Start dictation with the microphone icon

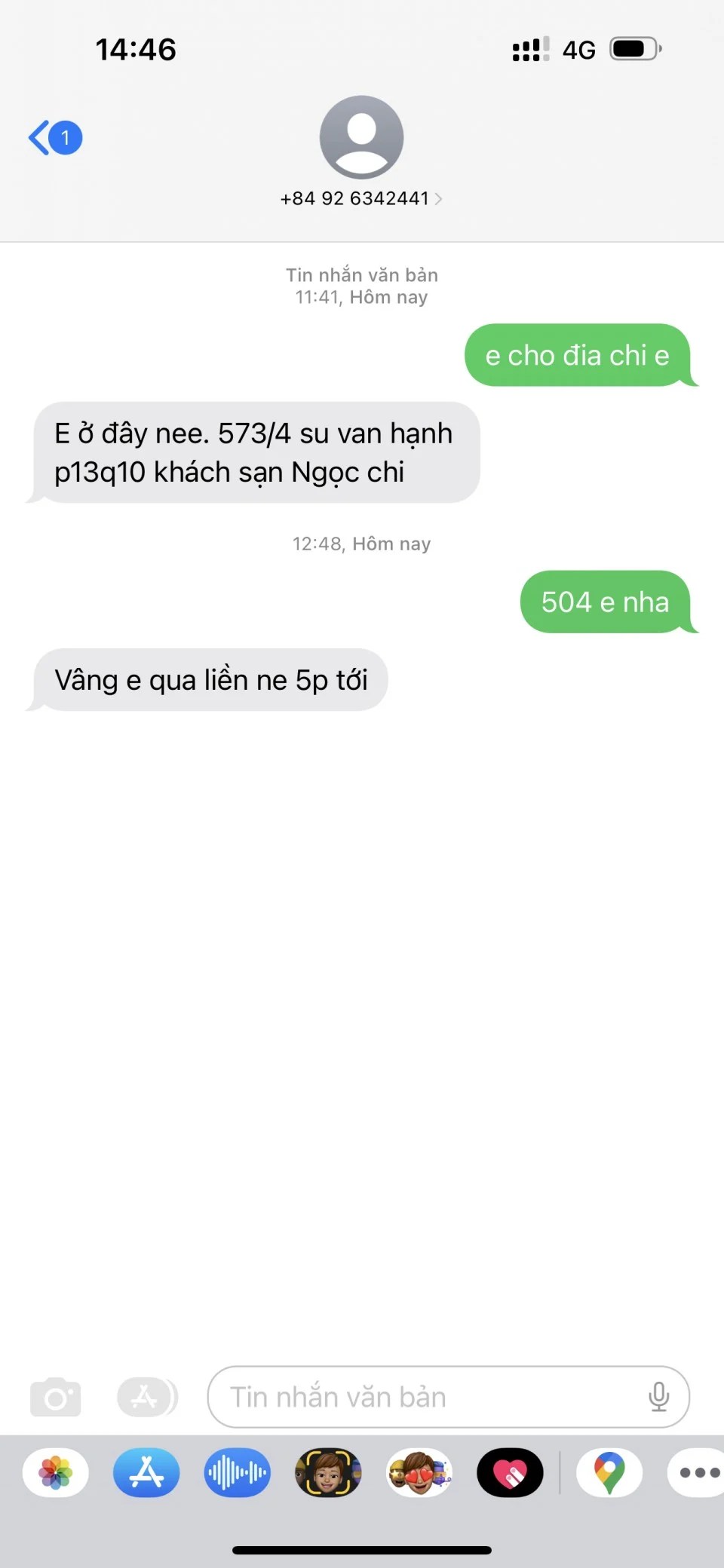(658, 1397)
